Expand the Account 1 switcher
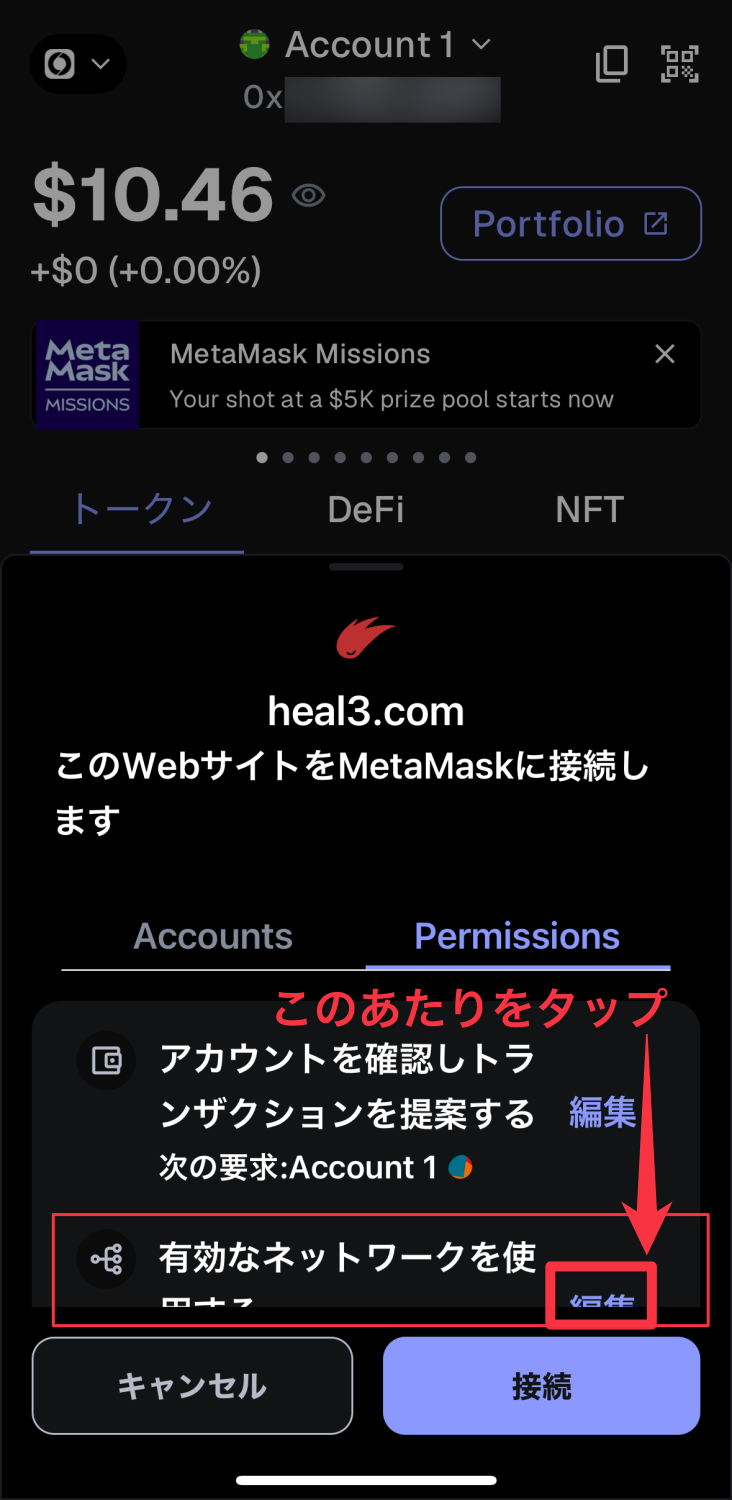 pyautogui.click(x=366, y=45)
